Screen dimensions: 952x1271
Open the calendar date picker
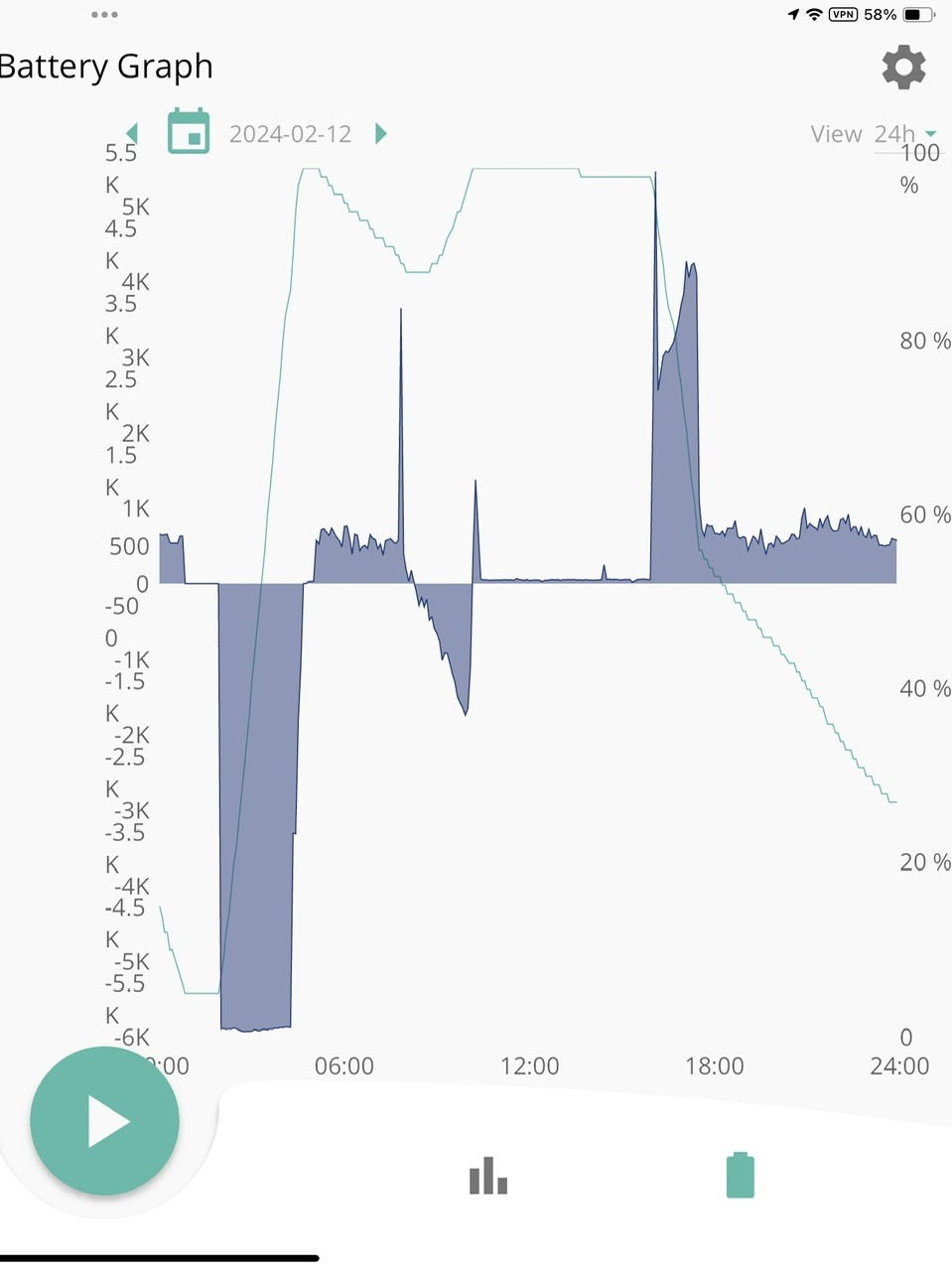click(x=189, y=131)
